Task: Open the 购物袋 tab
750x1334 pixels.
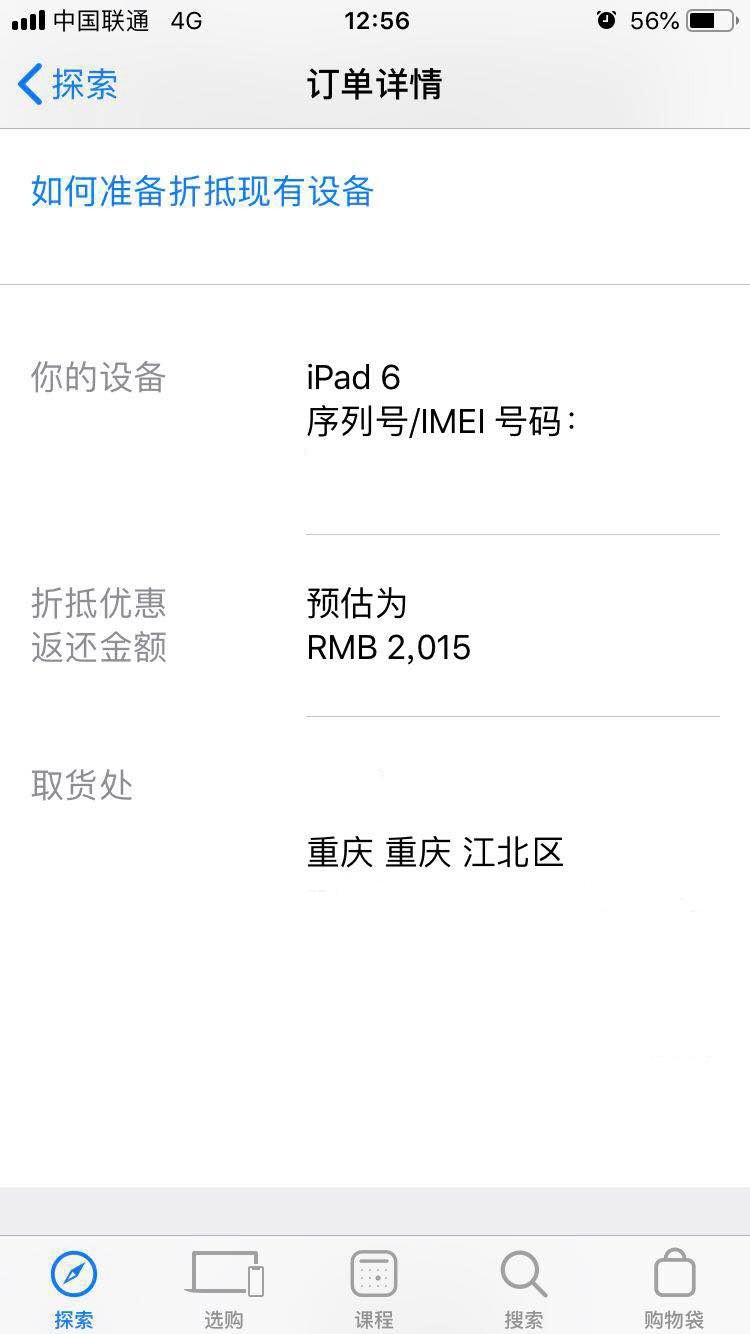Action: (674, 1288)
